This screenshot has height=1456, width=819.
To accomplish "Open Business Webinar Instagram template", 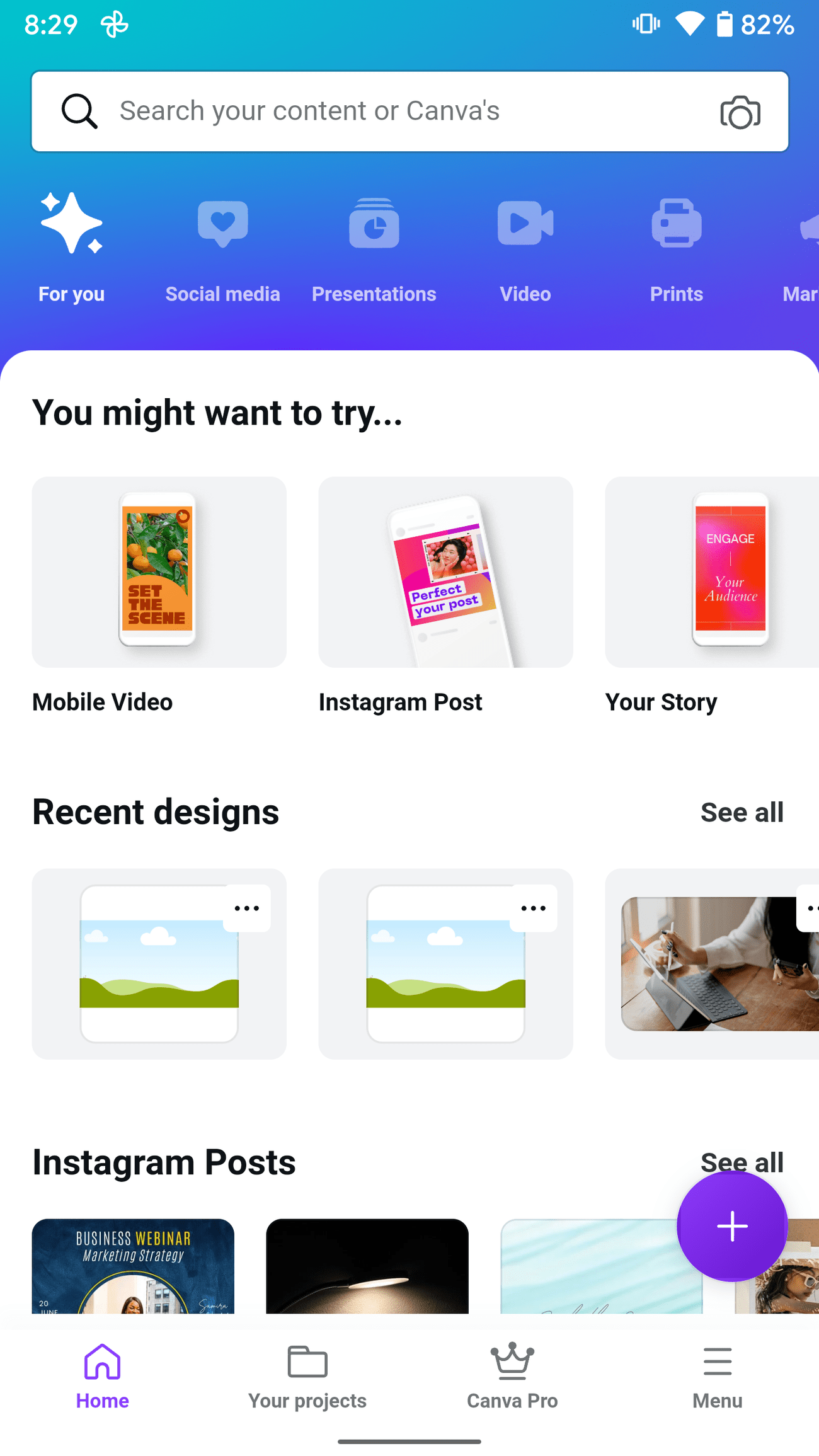I will [x=133, y=1265].
